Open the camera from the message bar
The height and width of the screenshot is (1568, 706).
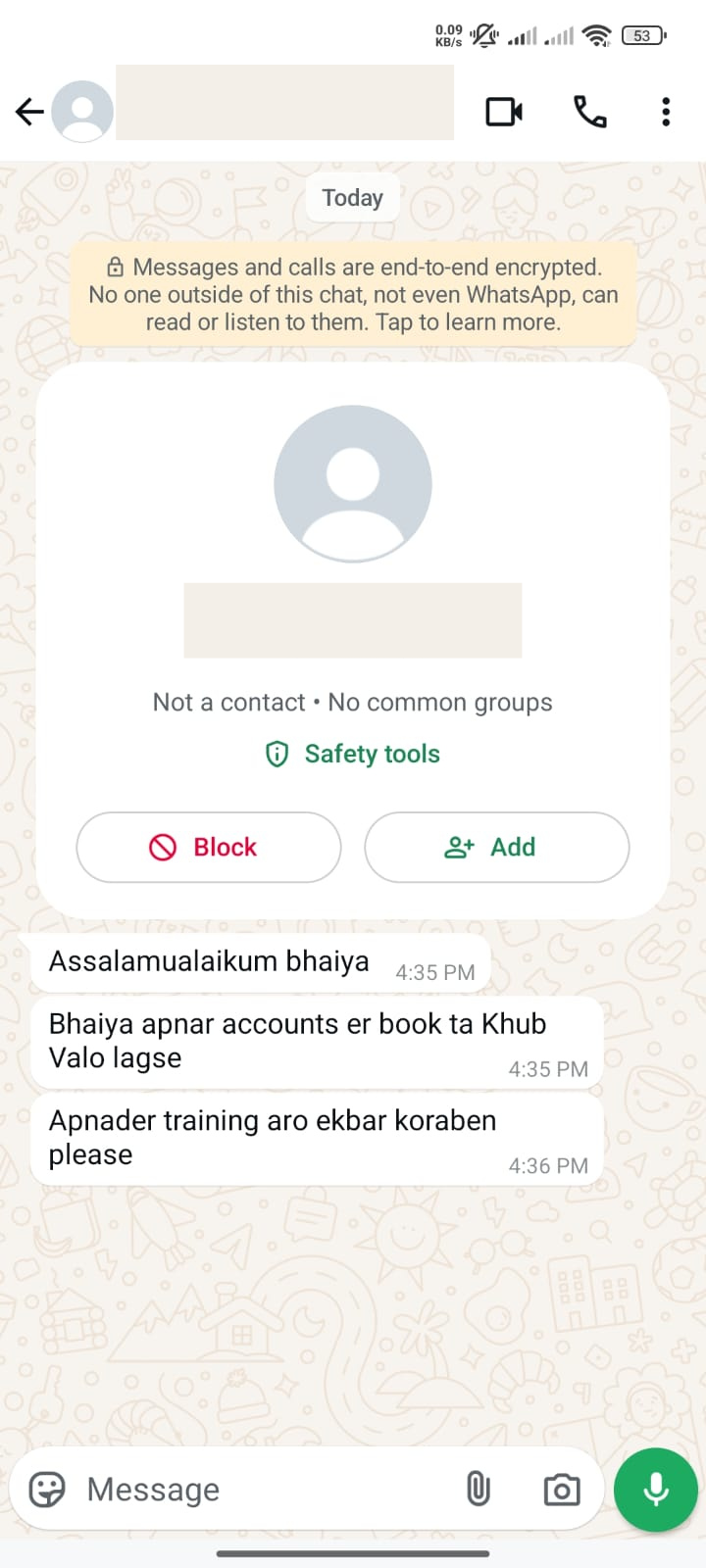coord(561,1490)
